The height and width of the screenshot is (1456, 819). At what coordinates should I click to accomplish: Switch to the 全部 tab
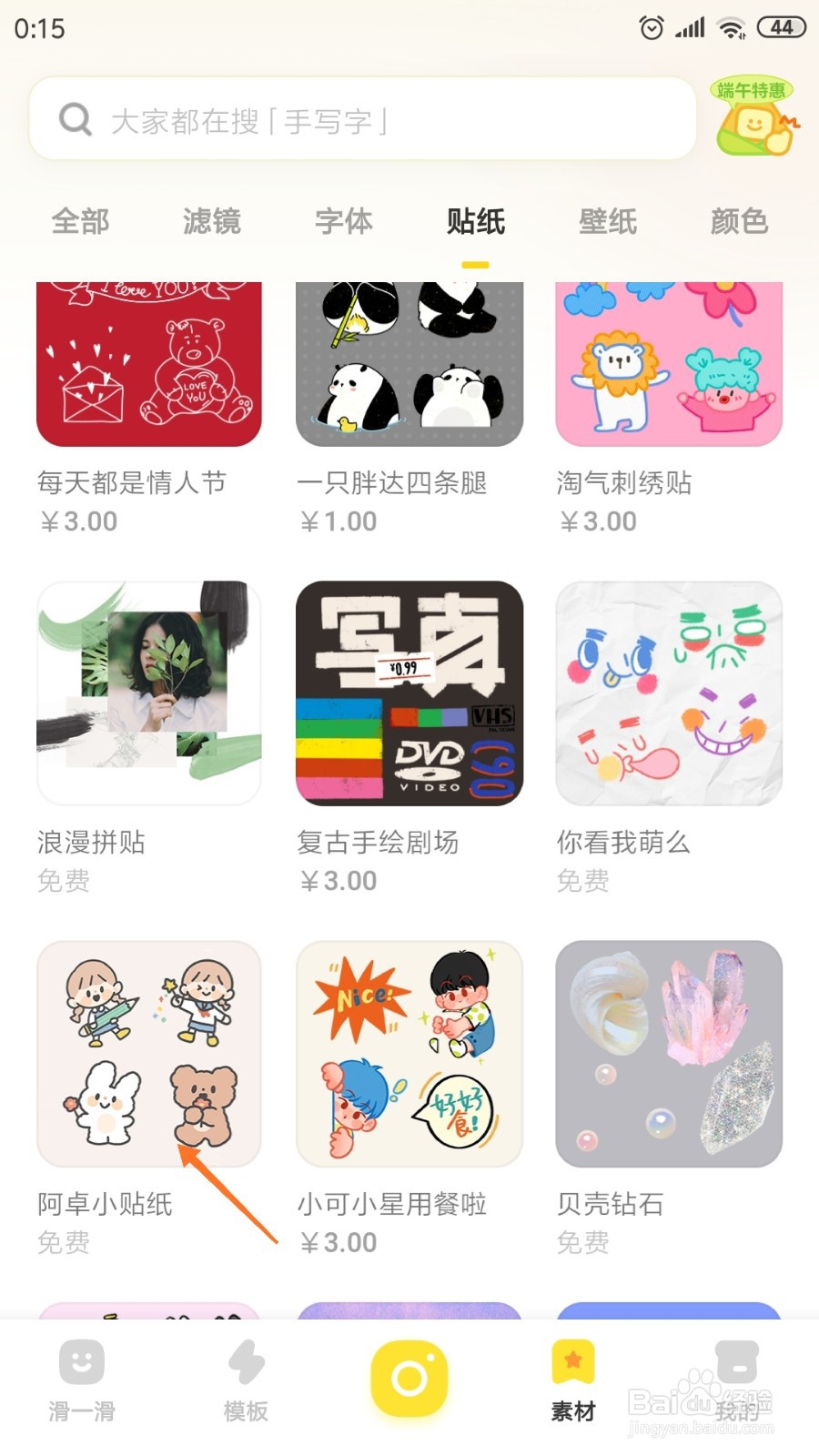[x=80, y=221]
